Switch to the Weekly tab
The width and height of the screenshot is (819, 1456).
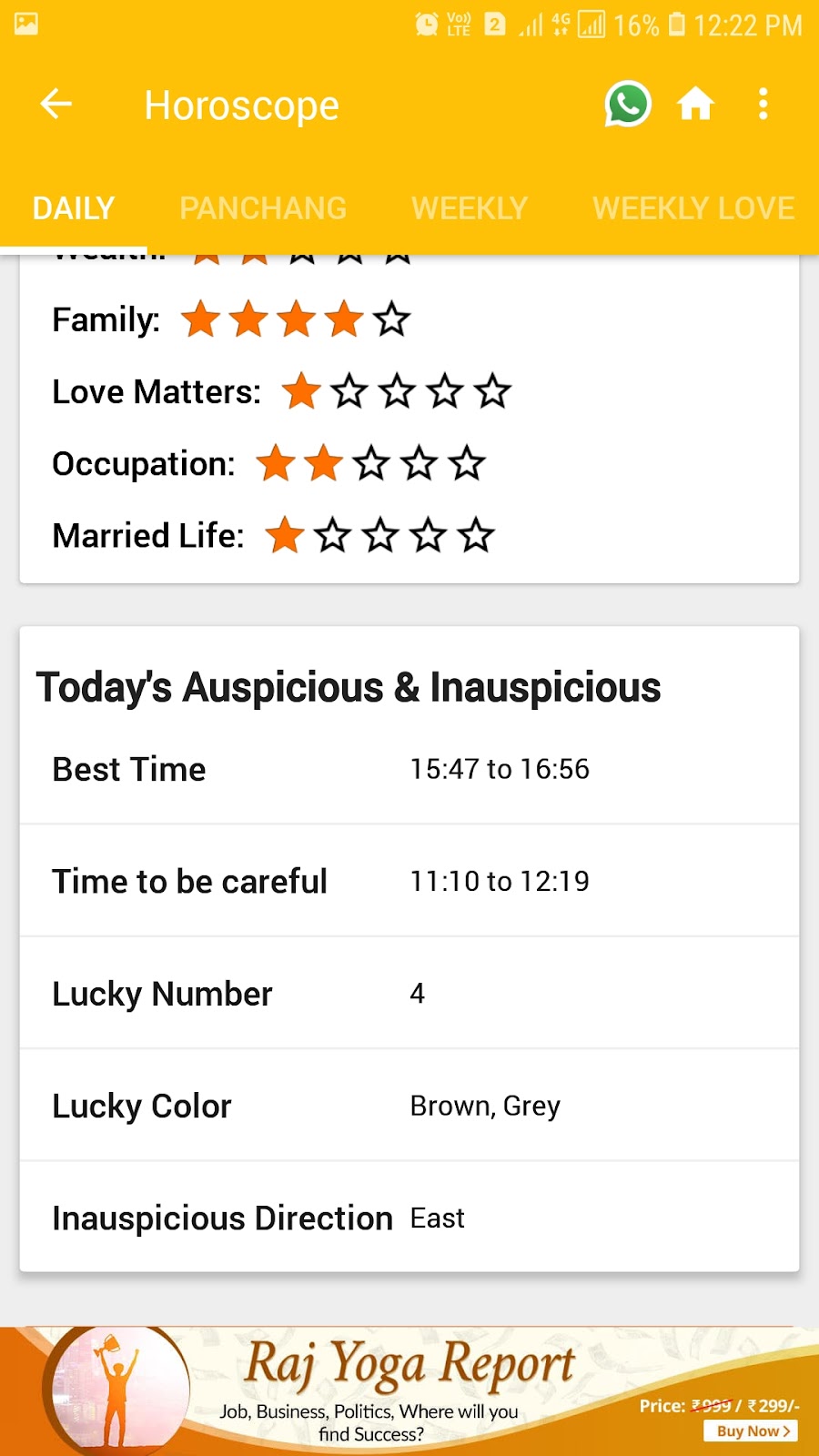pyautogui.click(x=470, y=208)
